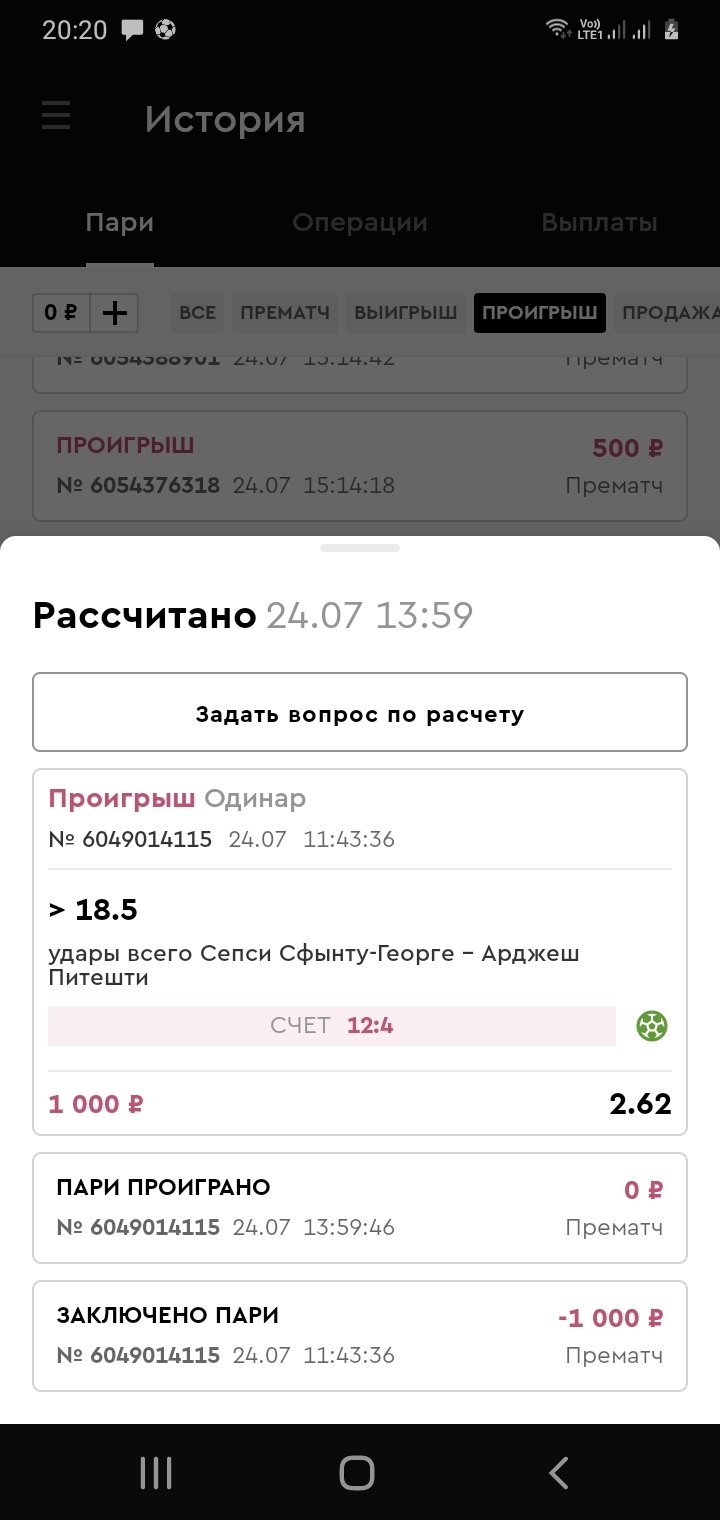Filter history by «ВЫИГРЫШ»
Screen dimensions: 720x1520
click(405, 313)
